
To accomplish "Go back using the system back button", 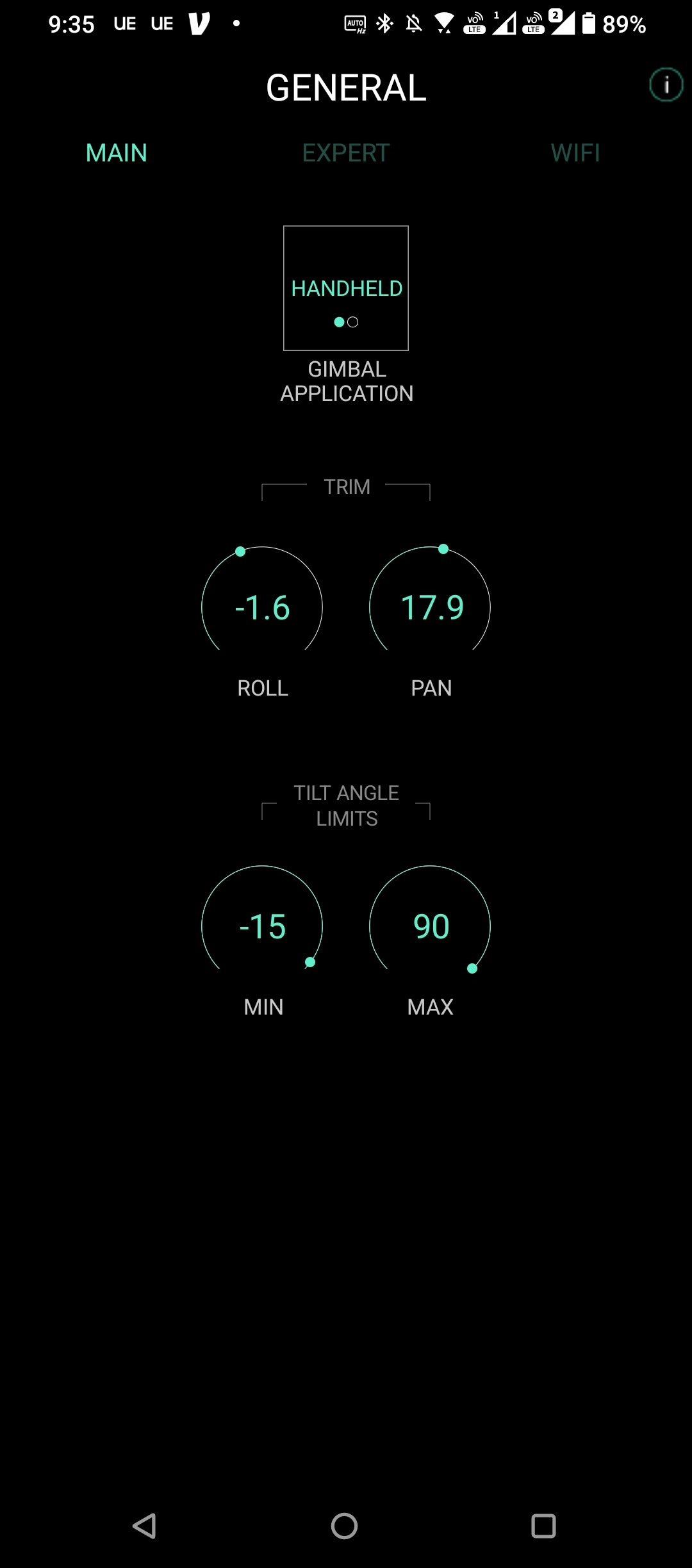I will (145, 1526).
